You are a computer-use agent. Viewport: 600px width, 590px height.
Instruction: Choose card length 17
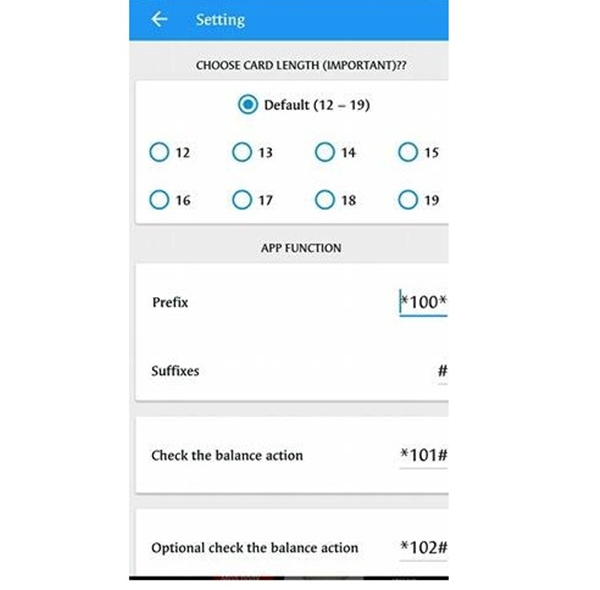pos(242,200)
